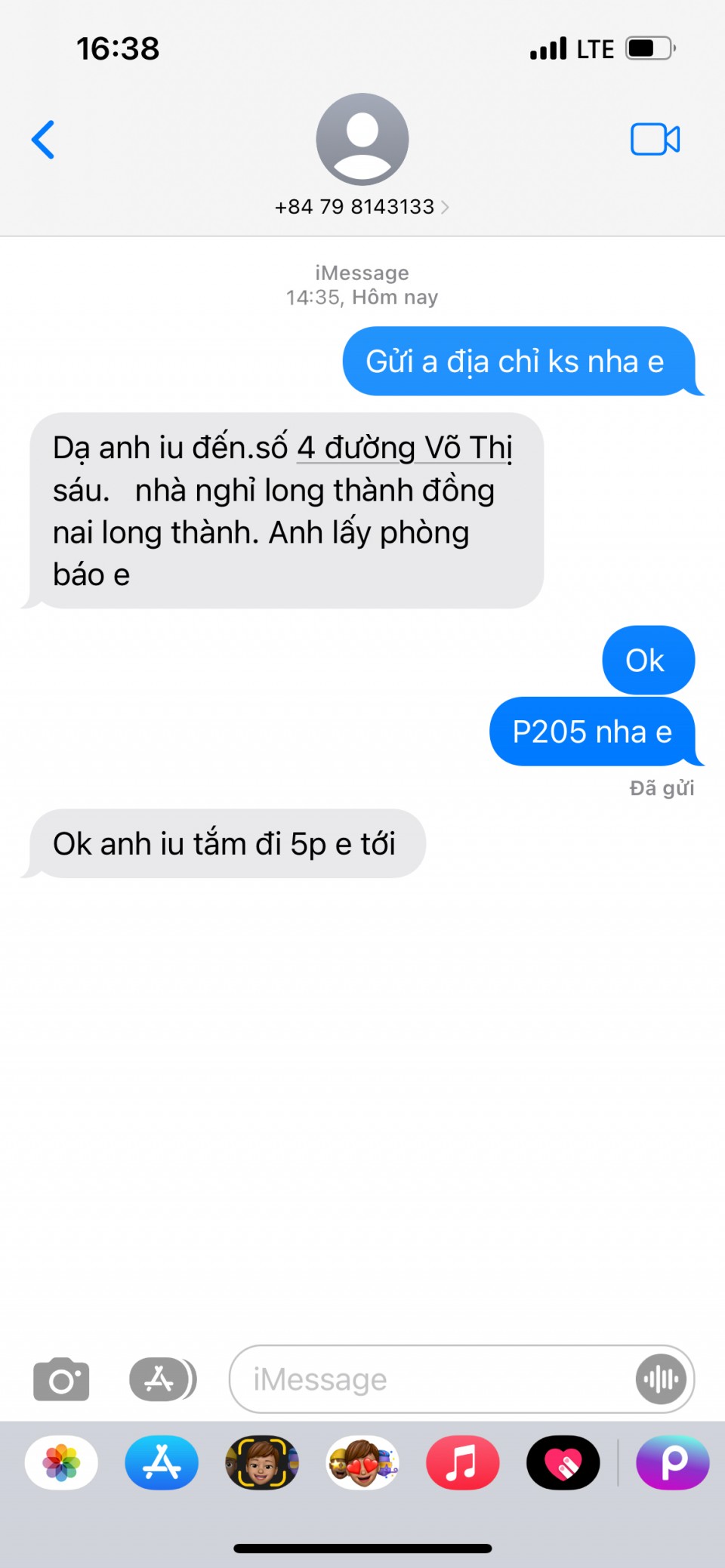
Task: Start a FaceTime video call
Action: (x=655, y=140)
